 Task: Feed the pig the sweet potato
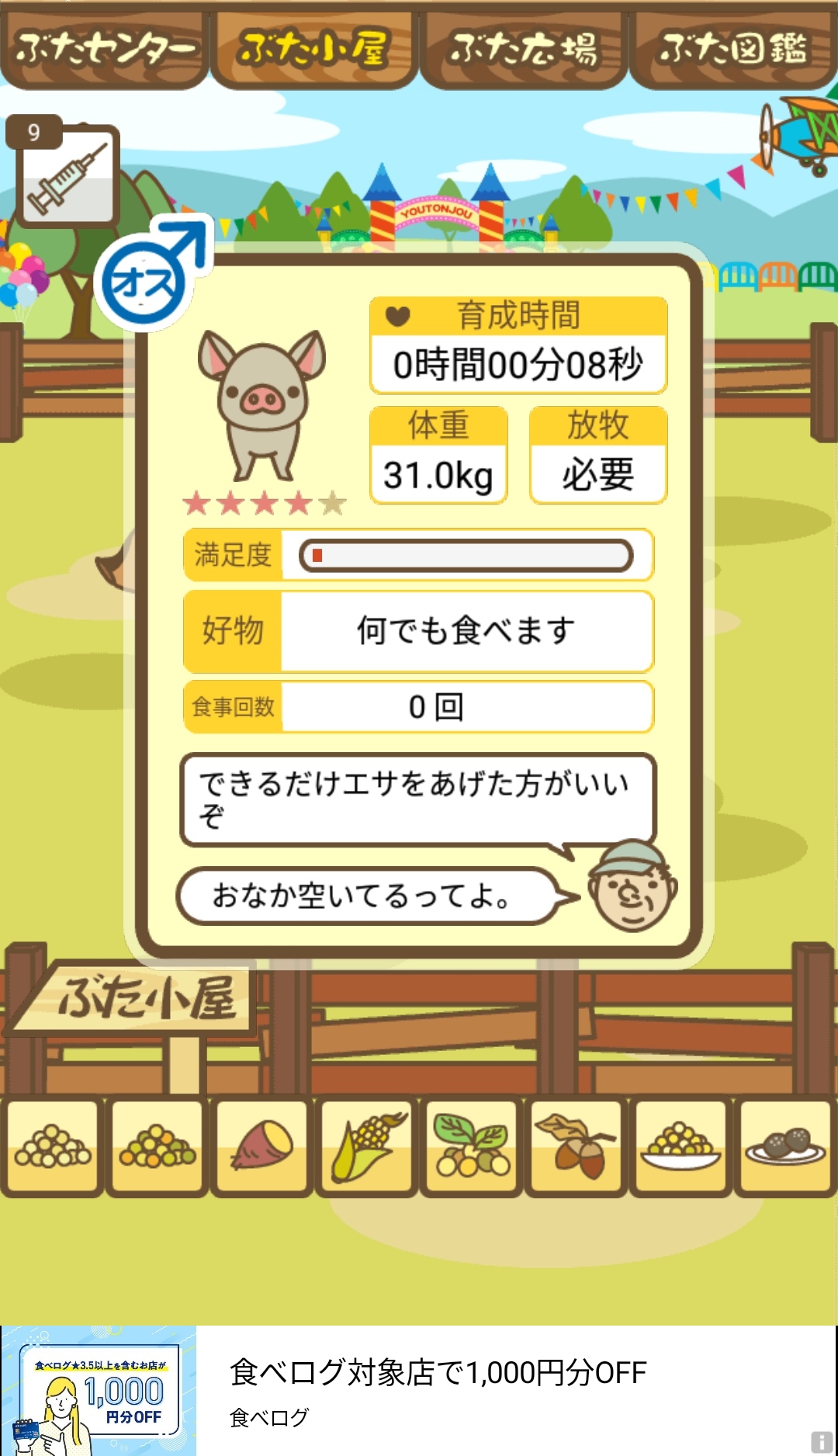(261, 1146)
